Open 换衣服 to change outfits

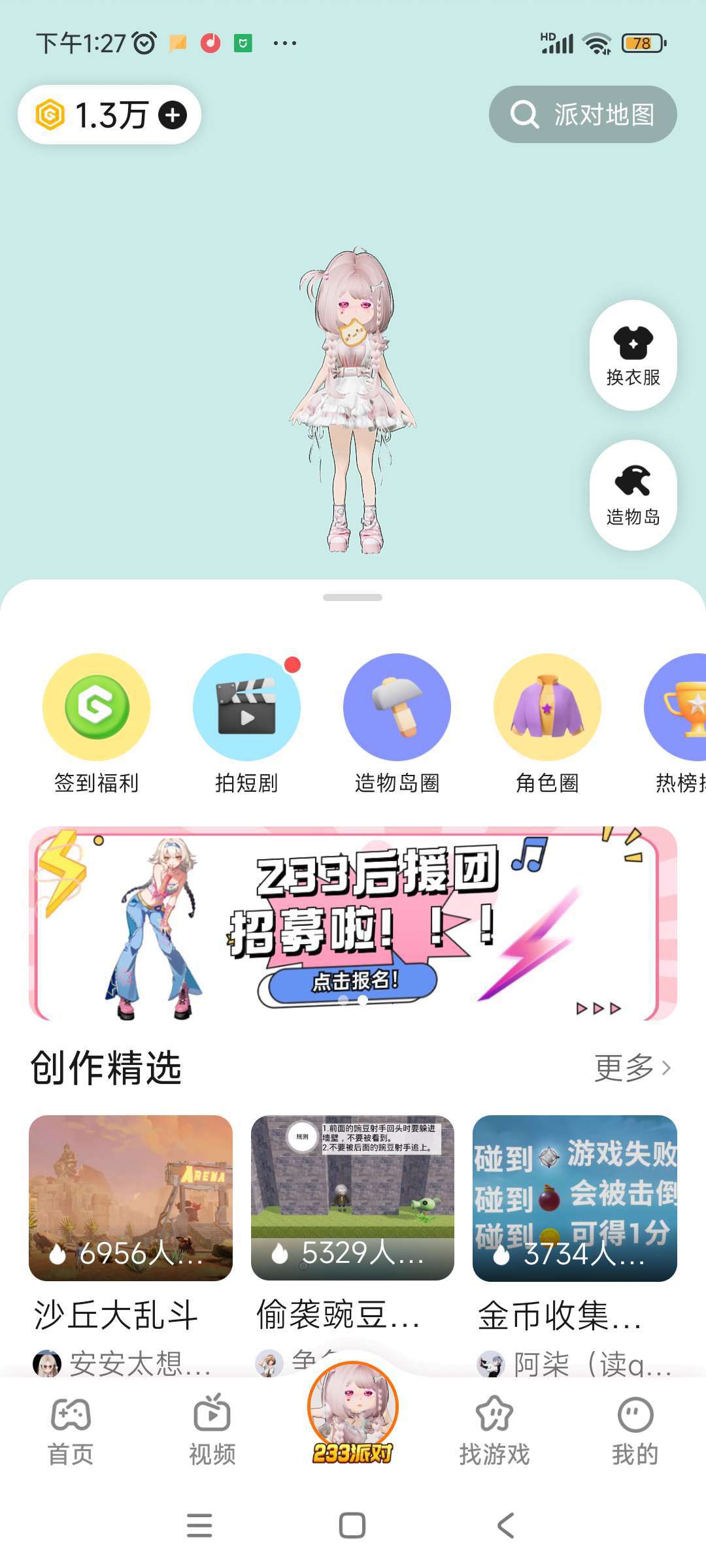633,355
